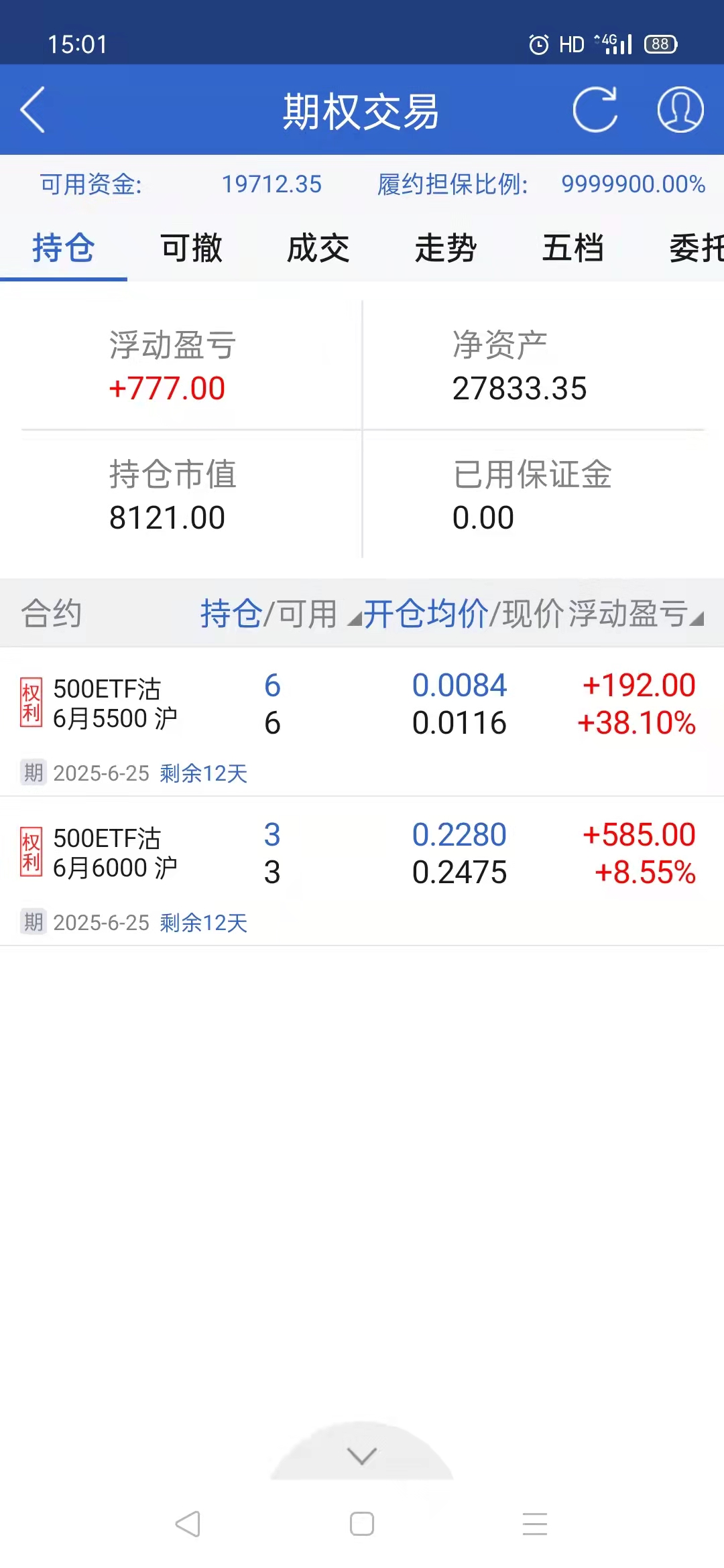Open the 500ETF沽 6月5500 position
Screen dimensions: 724x1568
click(x=362, y=721)
